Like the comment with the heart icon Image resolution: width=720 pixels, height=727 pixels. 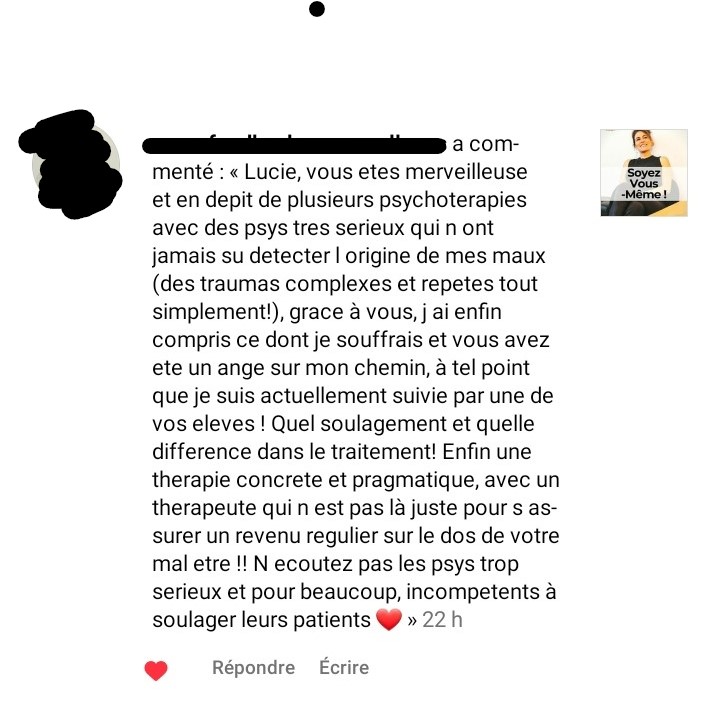tap(156, 670)
